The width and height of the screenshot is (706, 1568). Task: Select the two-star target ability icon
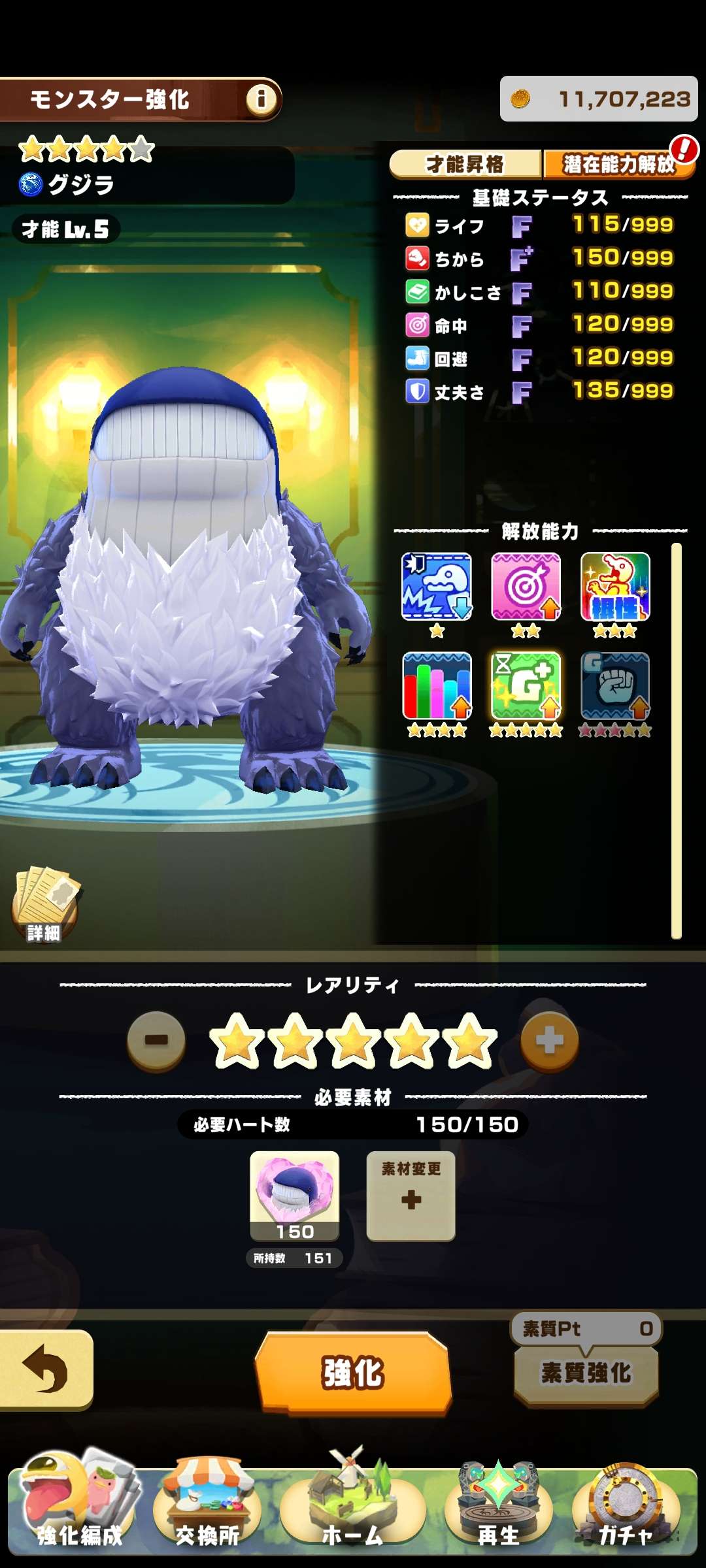coord(526,587)
